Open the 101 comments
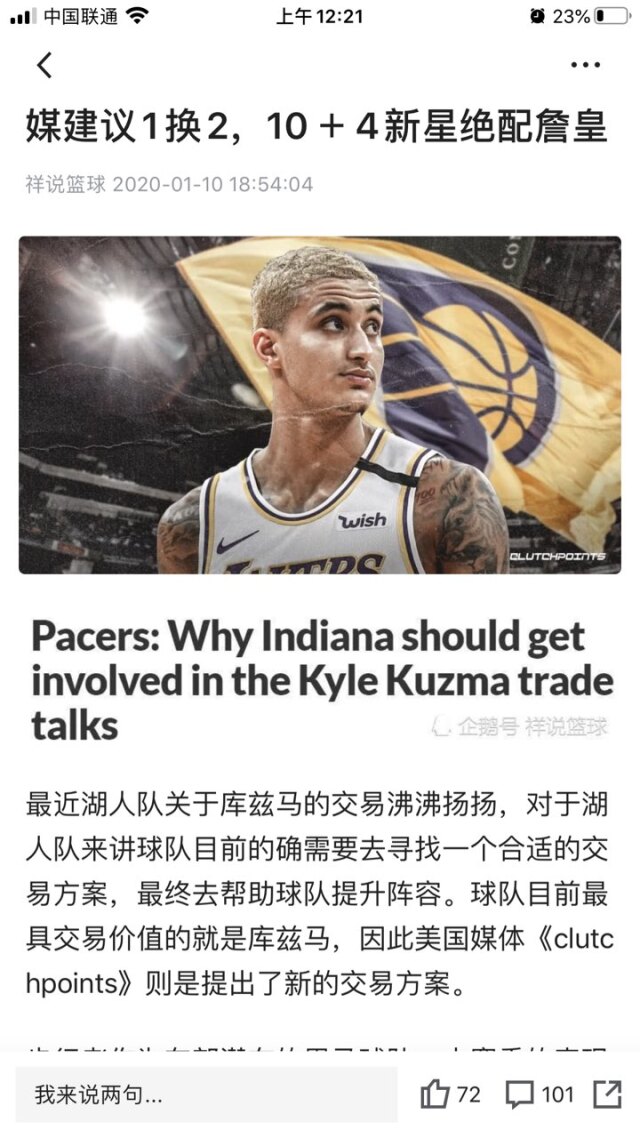 click(539, 1094)
